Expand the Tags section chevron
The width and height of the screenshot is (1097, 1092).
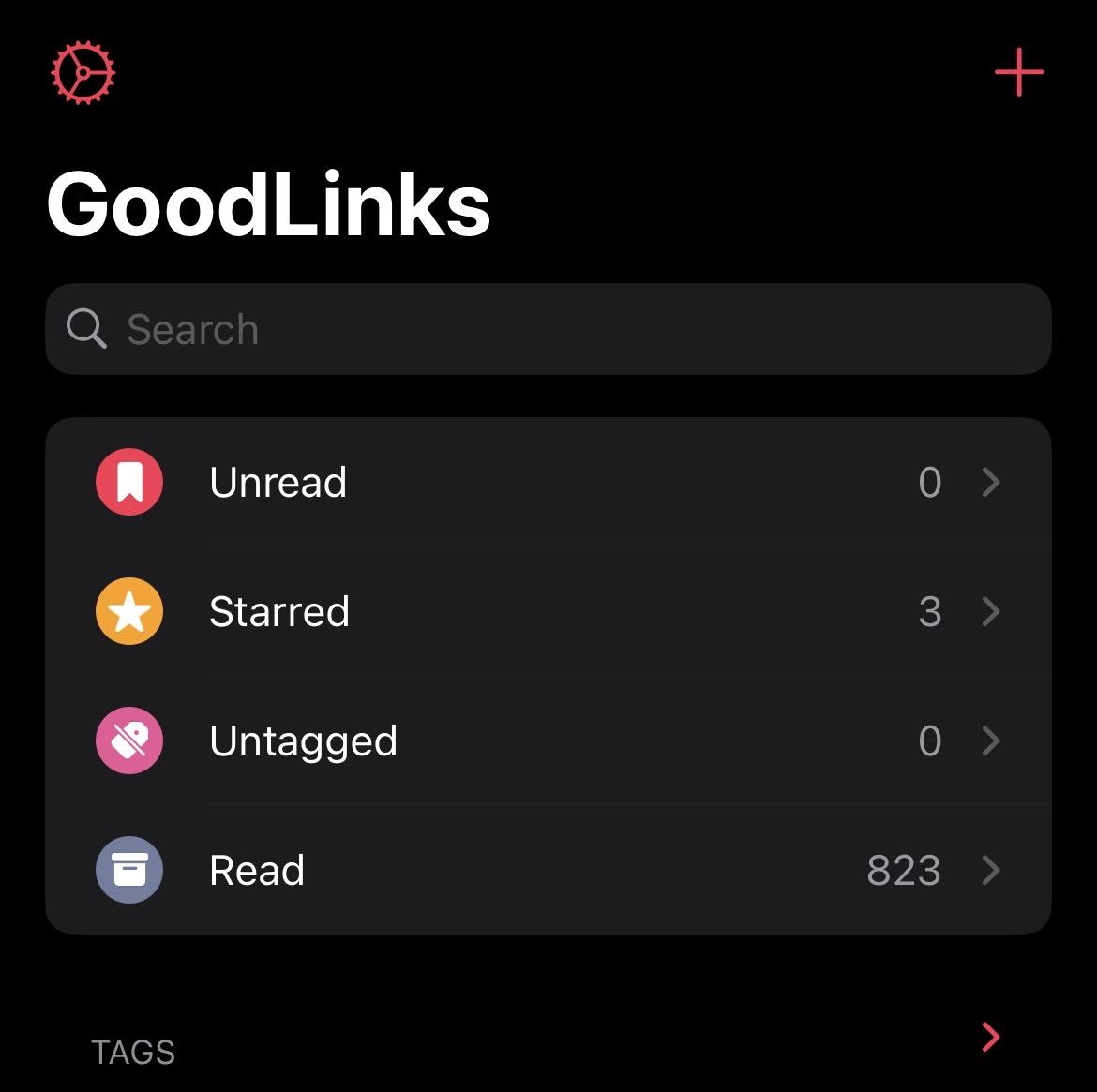(990, 1037)
